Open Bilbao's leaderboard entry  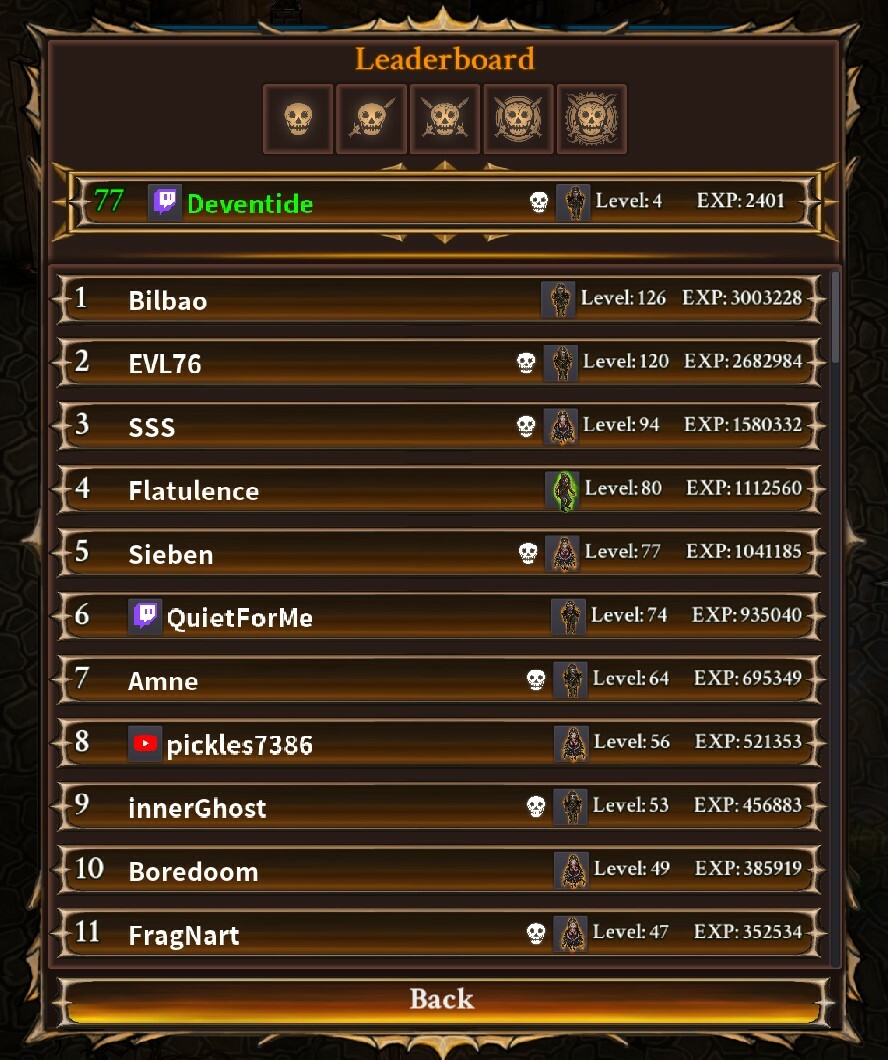pyautogui.click(x=440, y=300)
